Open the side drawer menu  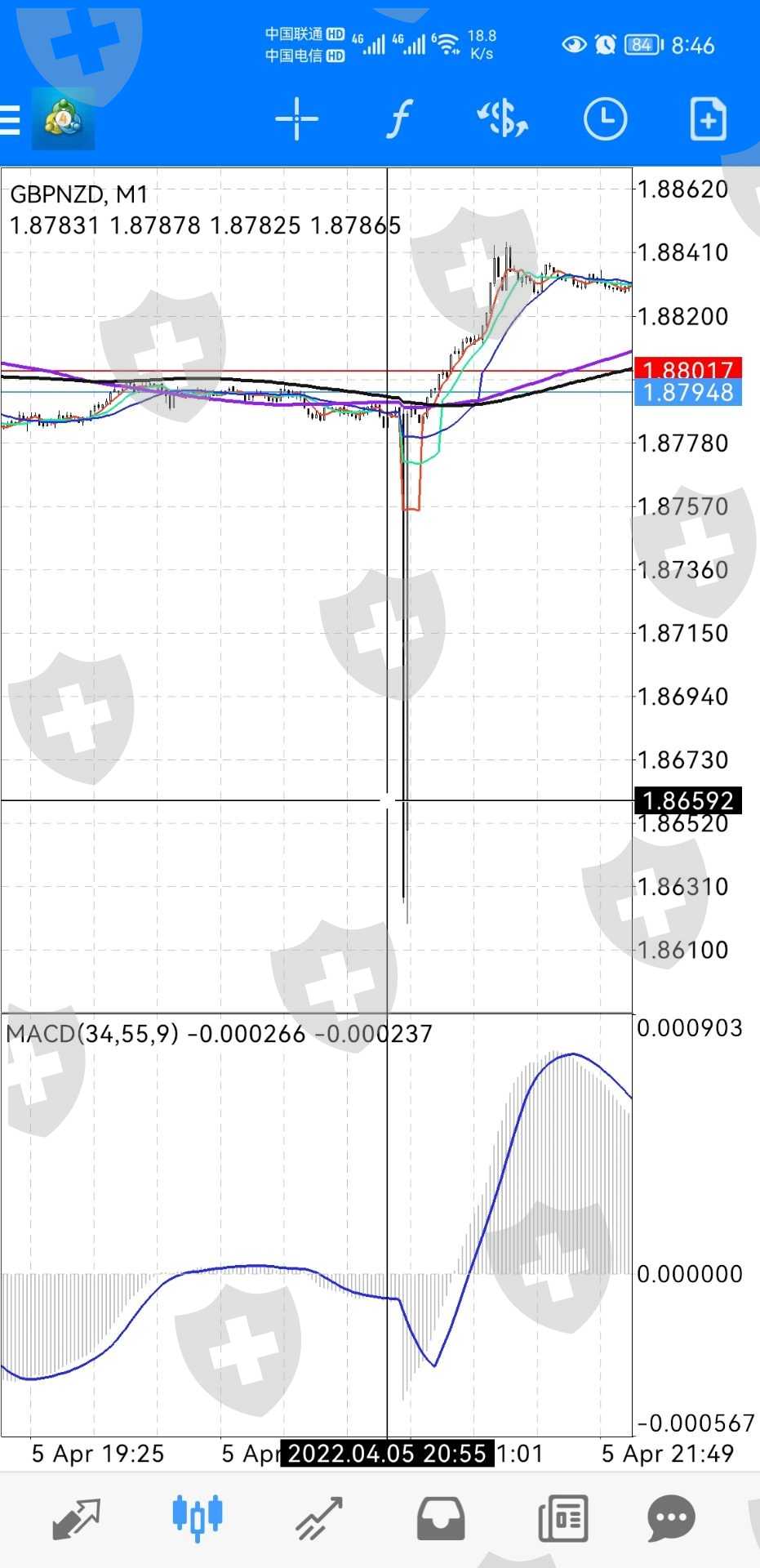[11, 120]
